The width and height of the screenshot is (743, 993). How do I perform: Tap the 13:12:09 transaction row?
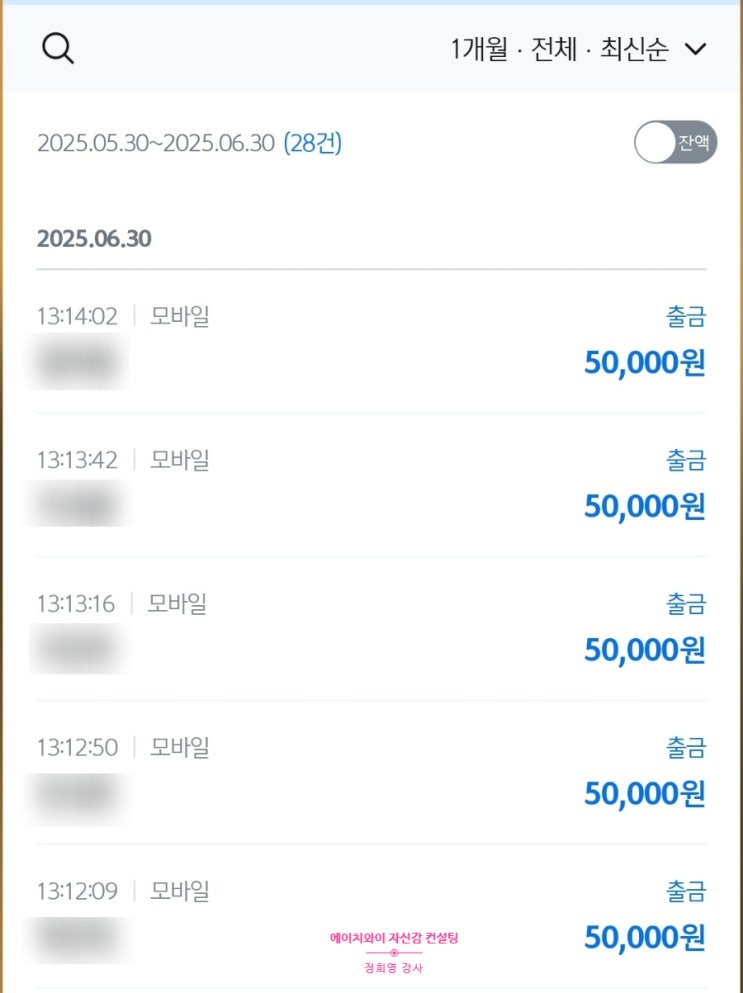pyautogui.click(x=371, y=915)
